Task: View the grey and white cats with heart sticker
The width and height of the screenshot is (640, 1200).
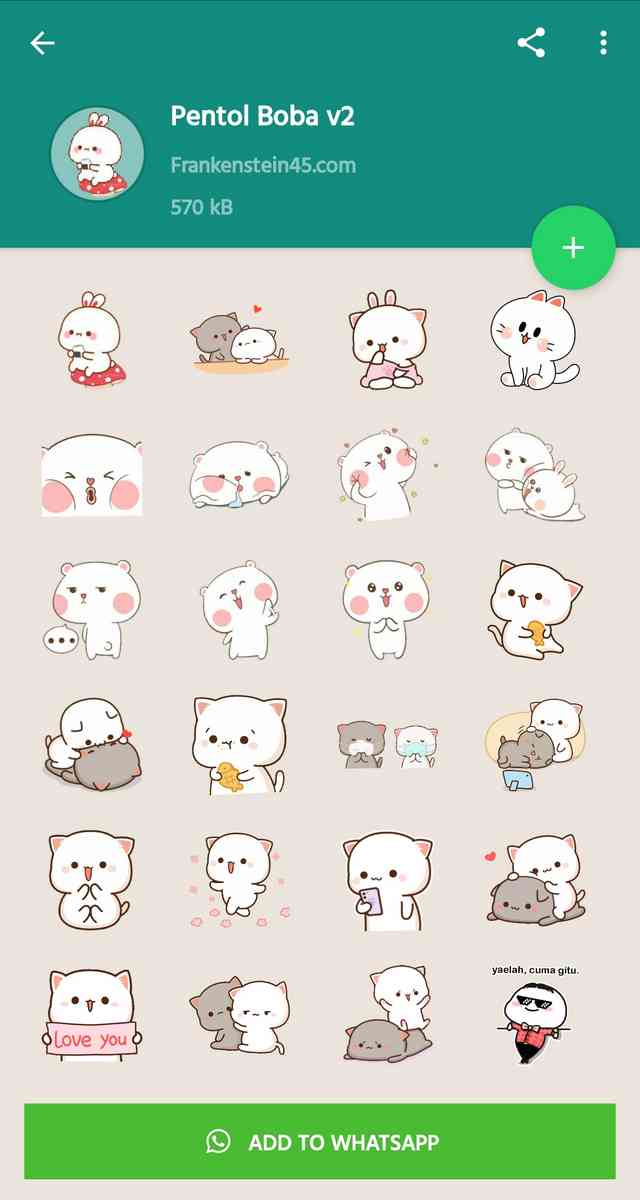Action: click(x=239, y=340)
